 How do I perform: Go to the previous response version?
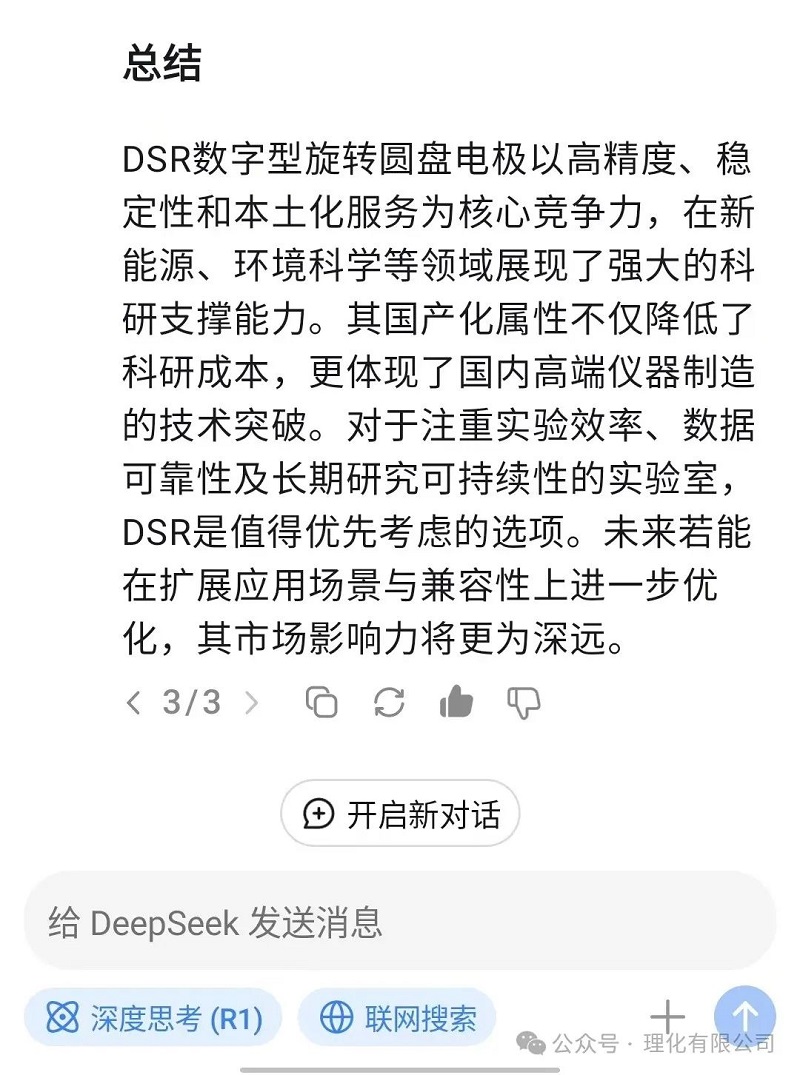coord(133,703)
